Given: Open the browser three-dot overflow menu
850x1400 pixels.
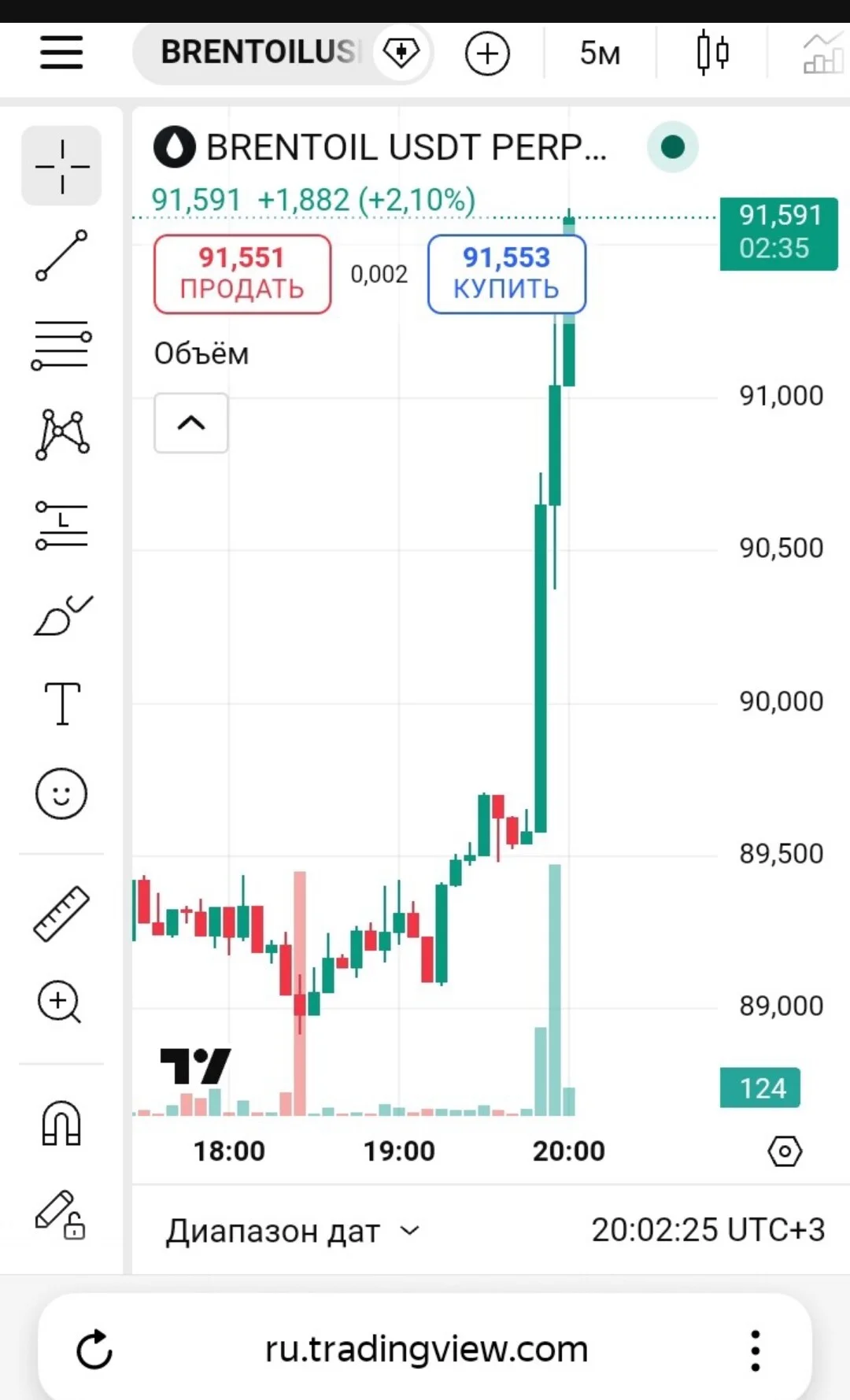Looking at the screenshot, I should point(756,1350).
